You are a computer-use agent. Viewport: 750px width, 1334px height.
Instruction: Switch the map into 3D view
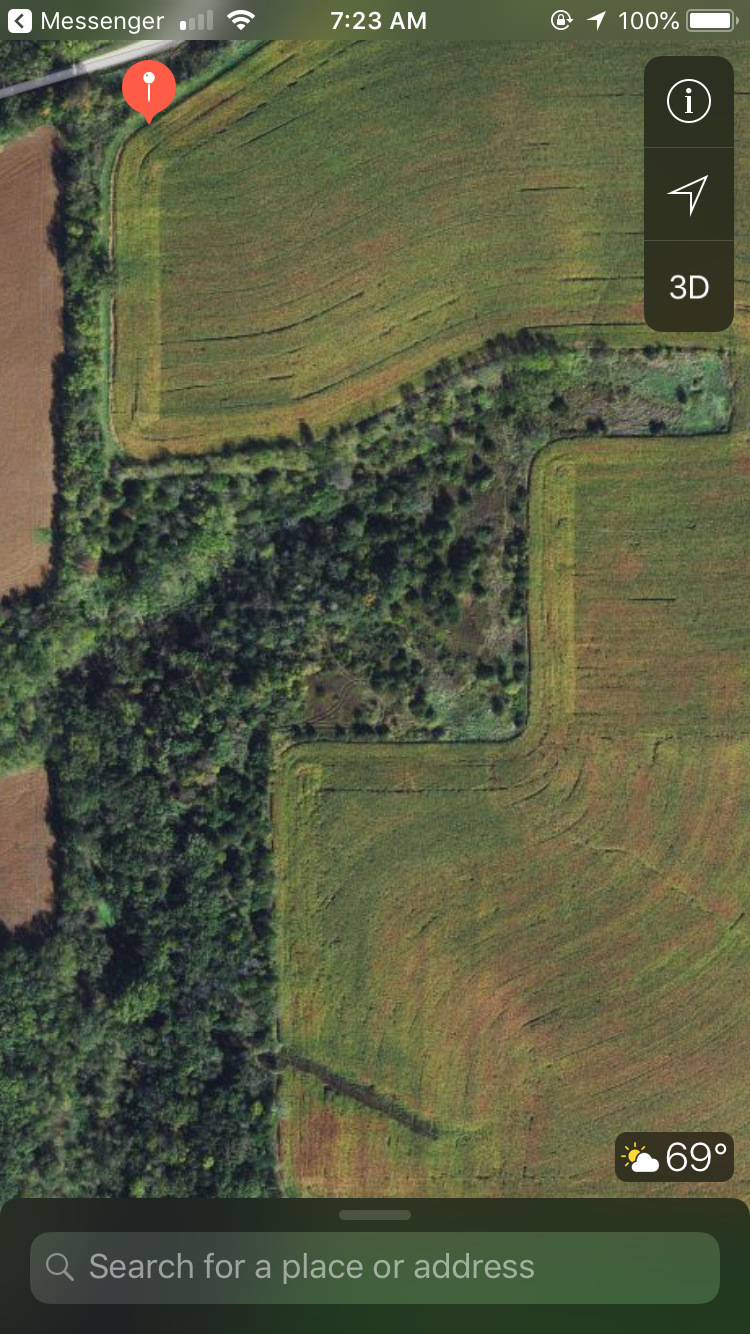[688, 287]
